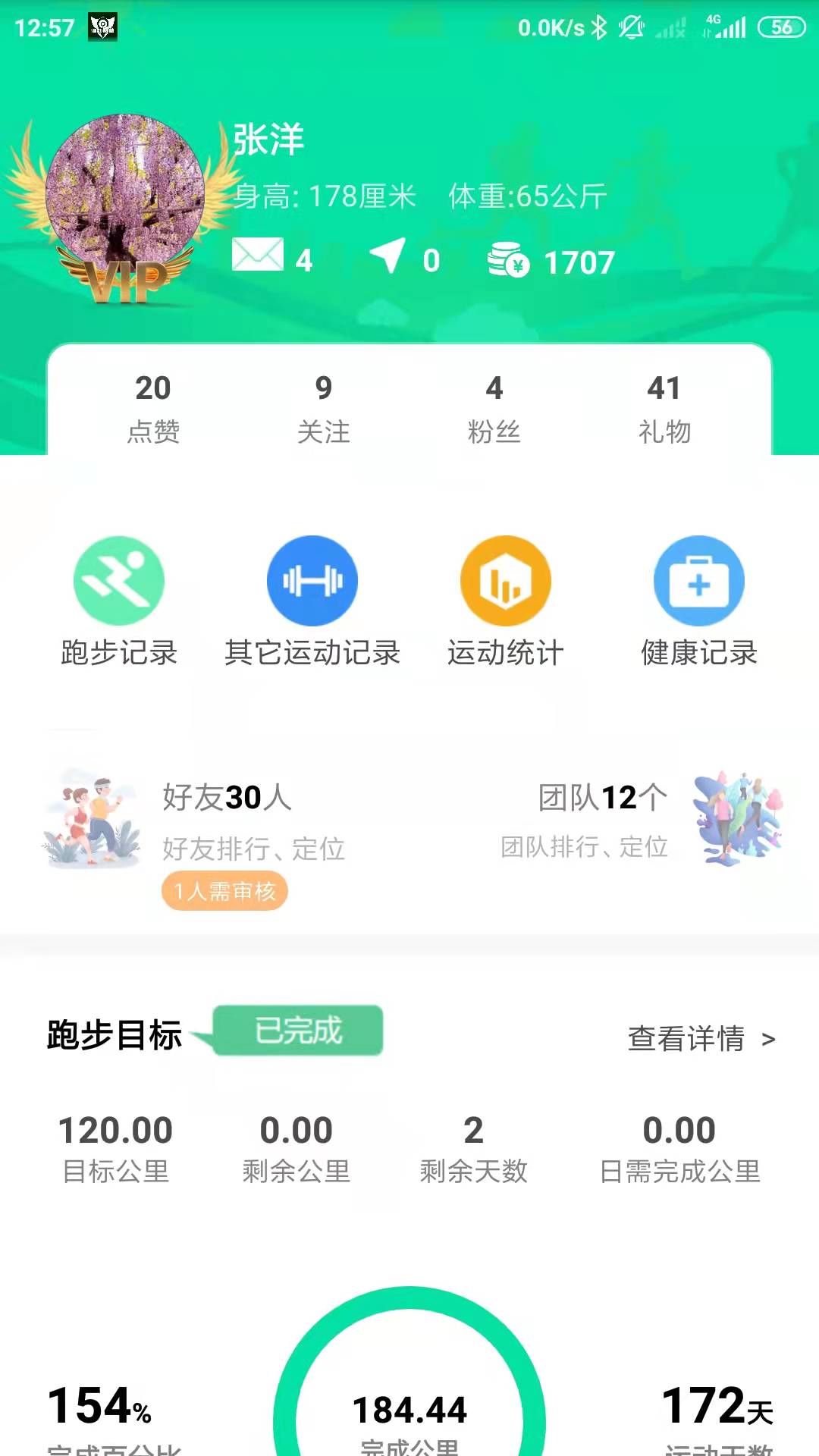
Task: Open the messages envelope icon
Action: [x=258, y=255]
